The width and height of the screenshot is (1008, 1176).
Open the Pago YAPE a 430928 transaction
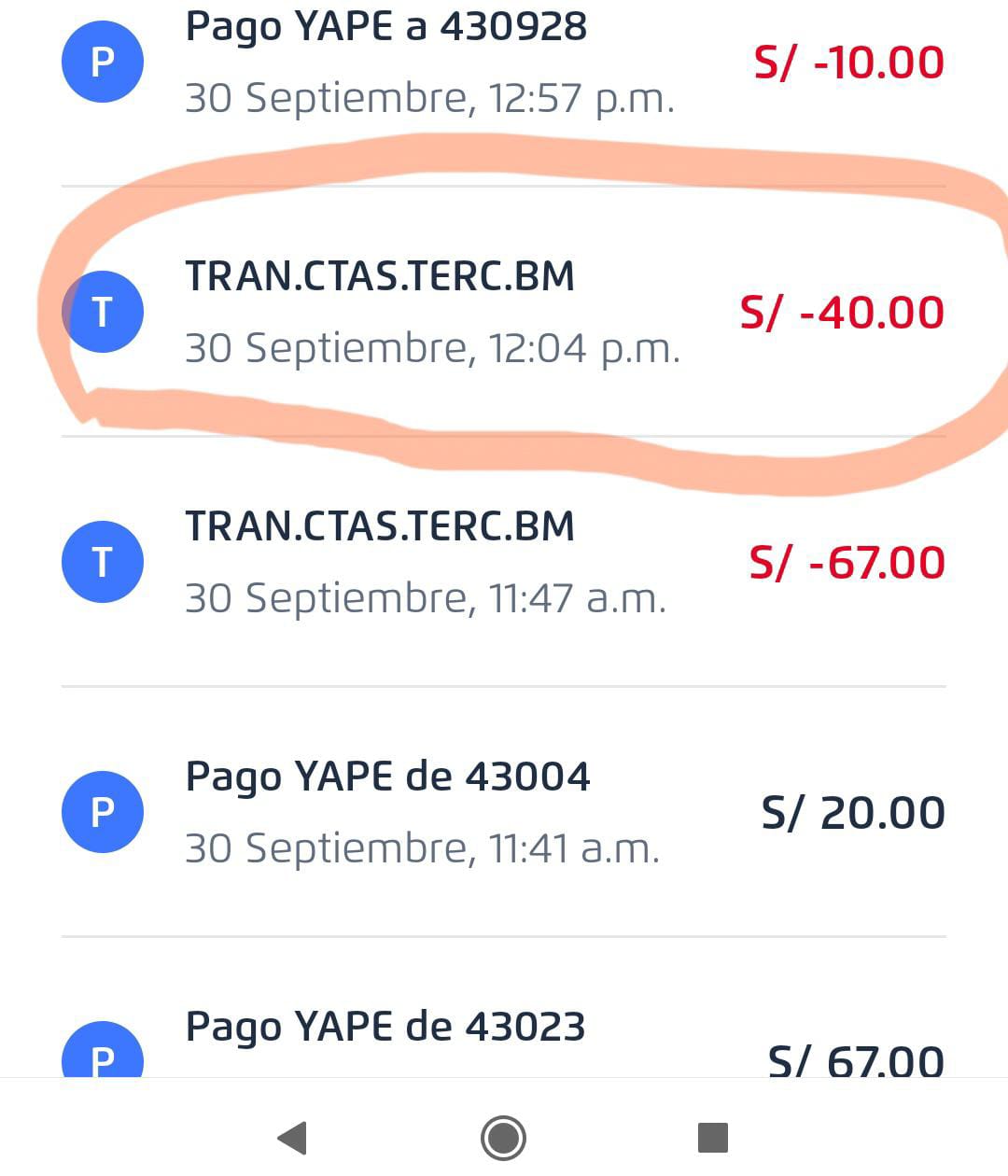[x=504, y=62]
